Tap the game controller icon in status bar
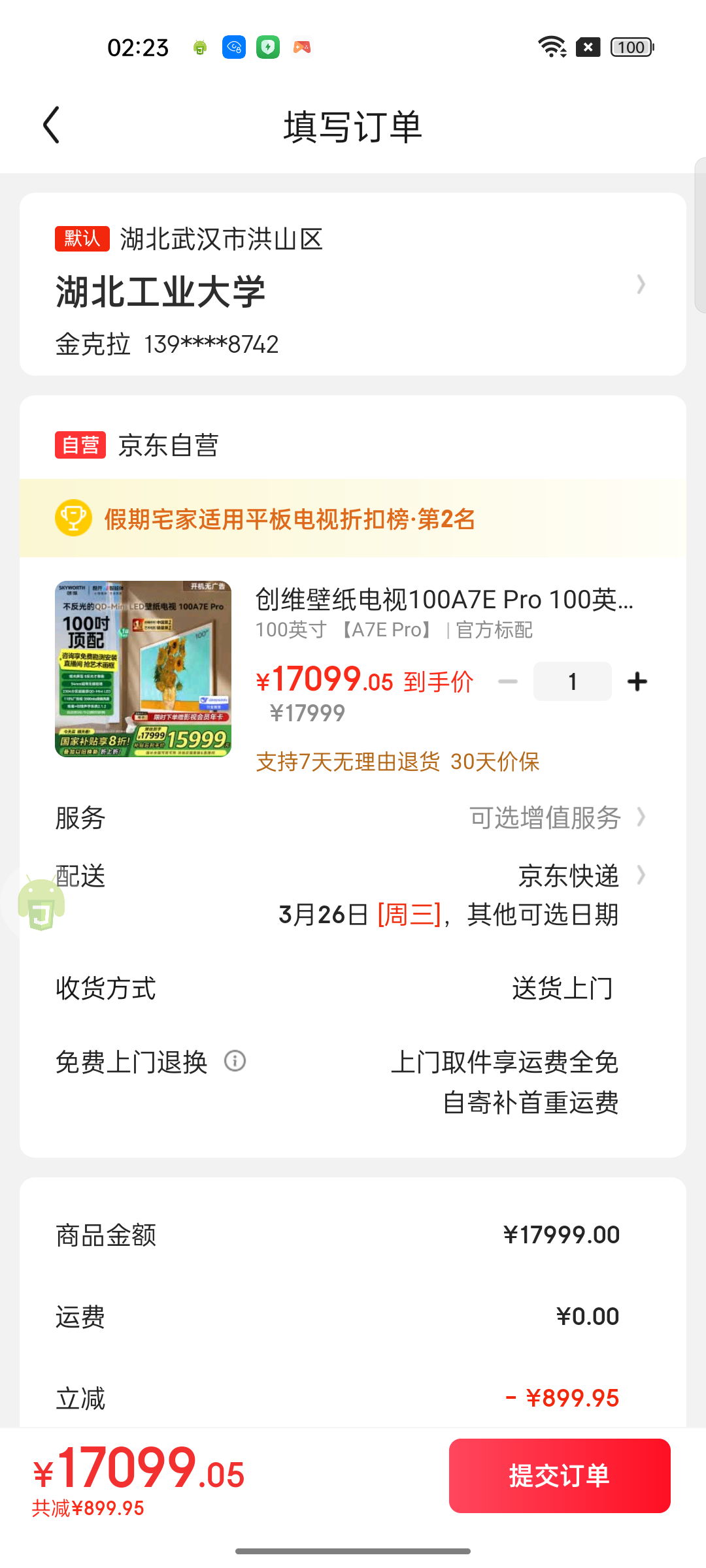The width and height of the screenshot is (706, 1568). click(301, 47)
